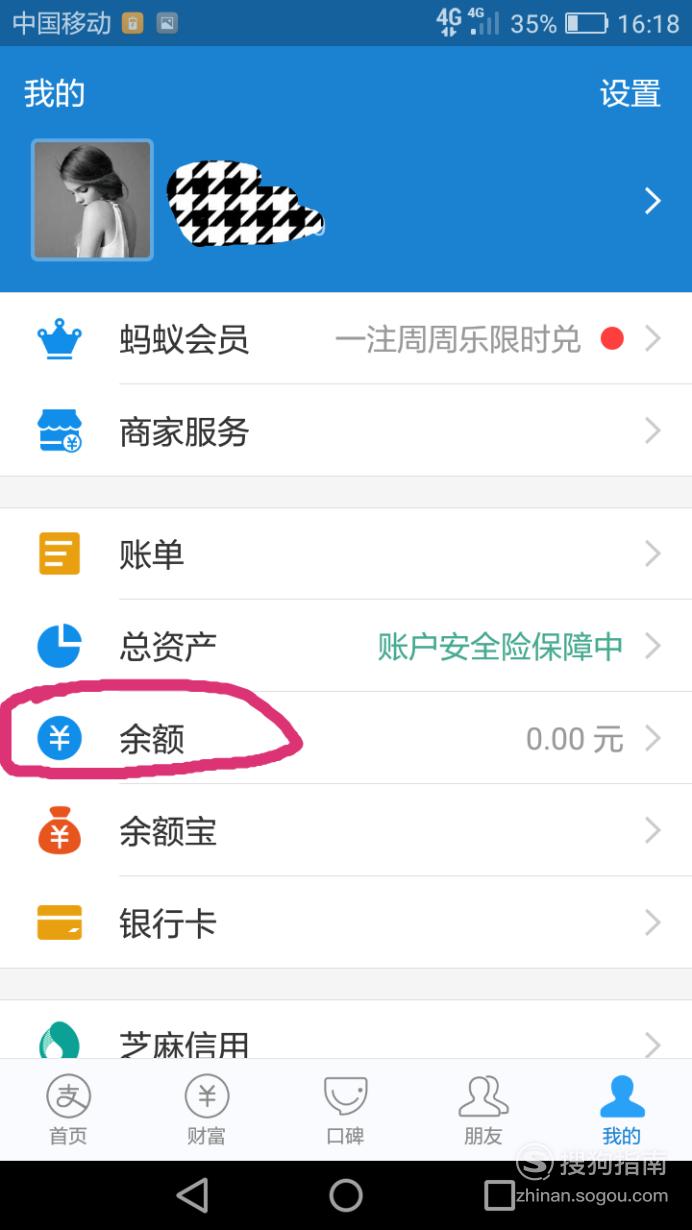This screenshot has width=692, height=1230.
Task: Open 芝麻信用 credit row
Action: pyautogui.click(x=346, y=1030)
